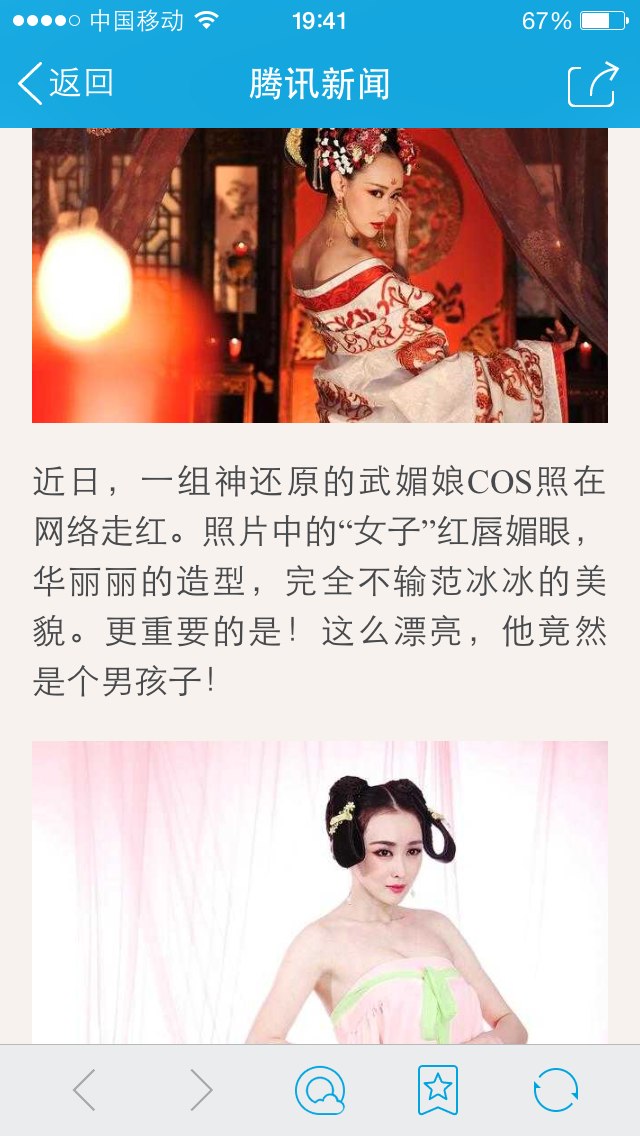Open the red palace costume photo
The width and height of the screenshot is (640, 1136).
(x=320, y=275)
